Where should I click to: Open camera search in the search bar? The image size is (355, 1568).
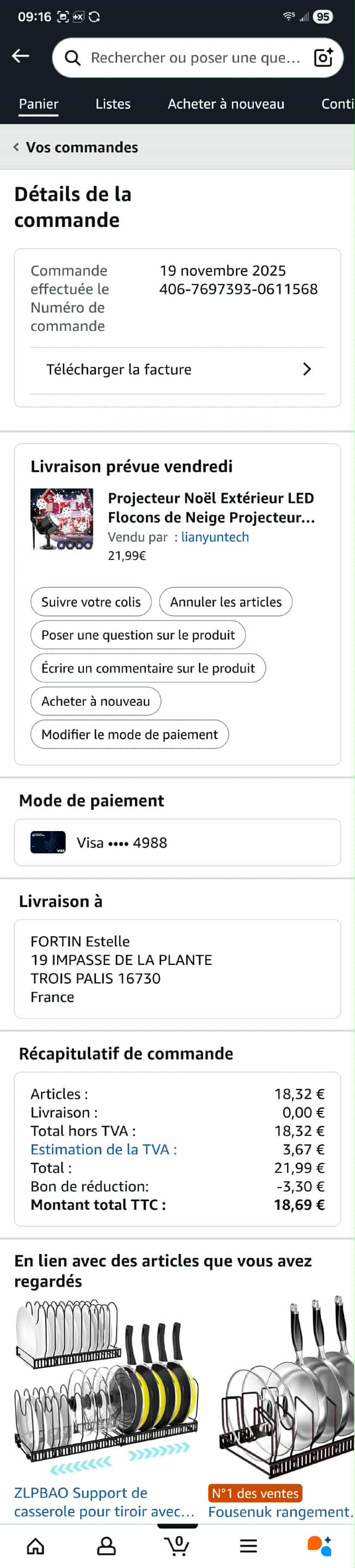pyautogui.click(x=323, y=58)
